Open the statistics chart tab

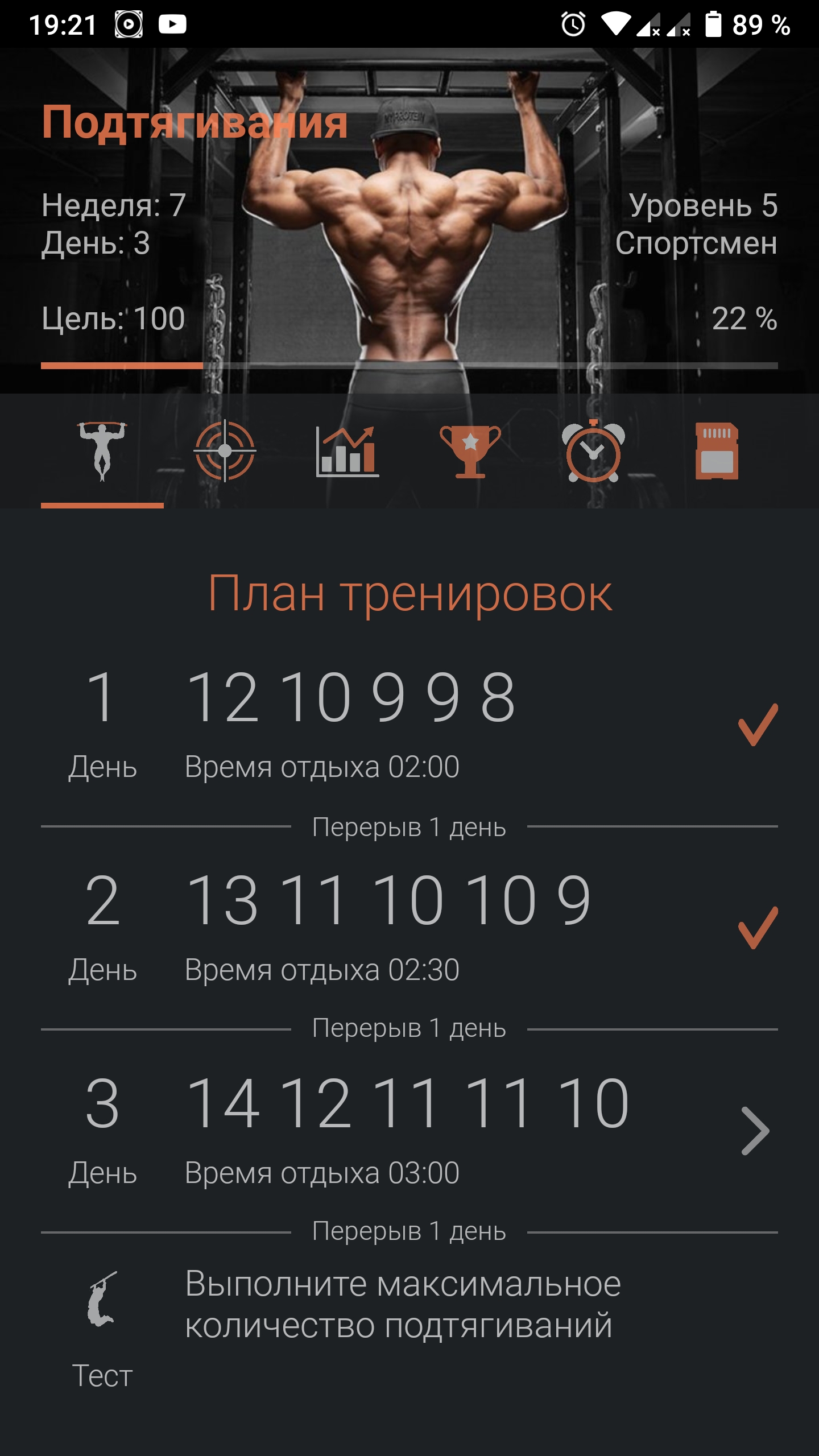coord(348,452)
